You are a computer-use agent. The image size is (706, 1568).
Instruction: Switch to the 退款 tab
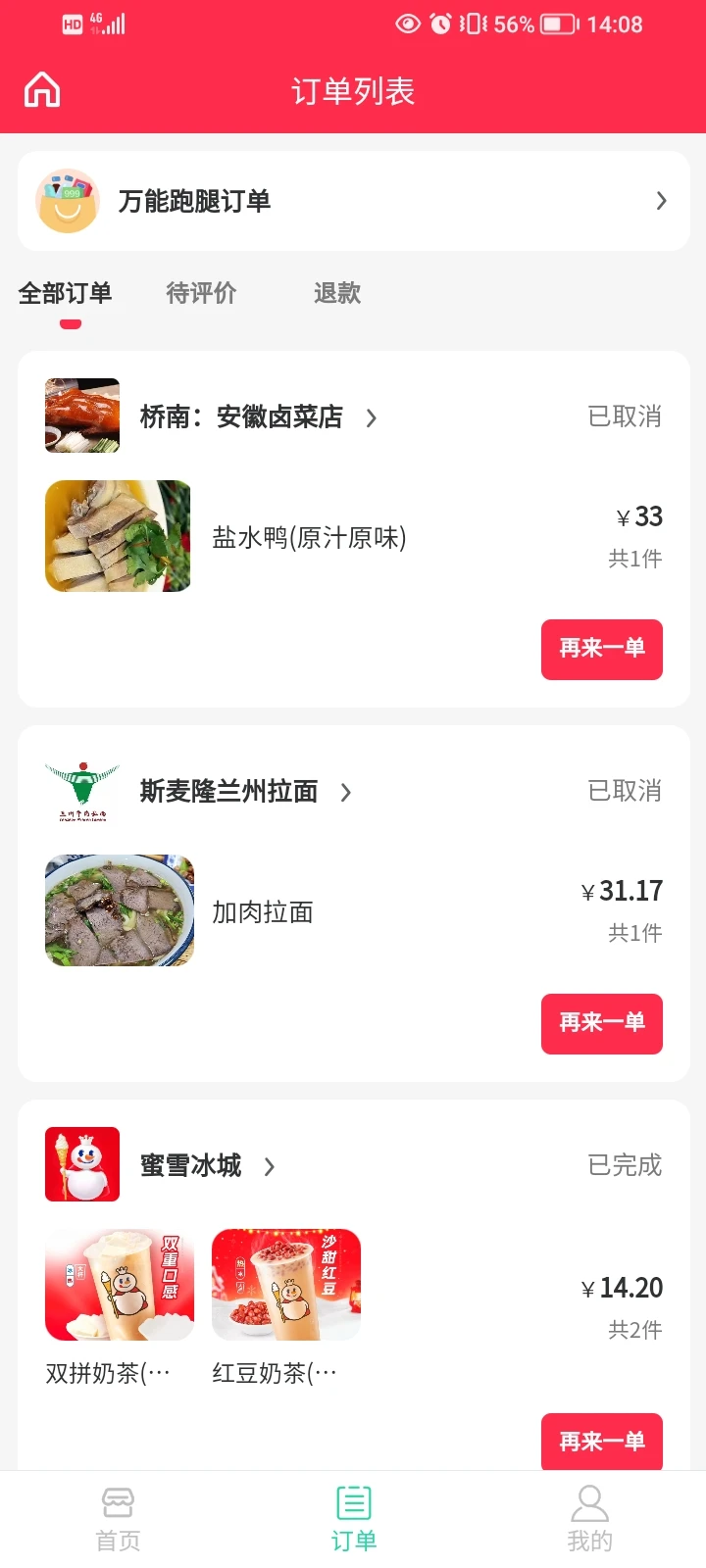point(336,293)
